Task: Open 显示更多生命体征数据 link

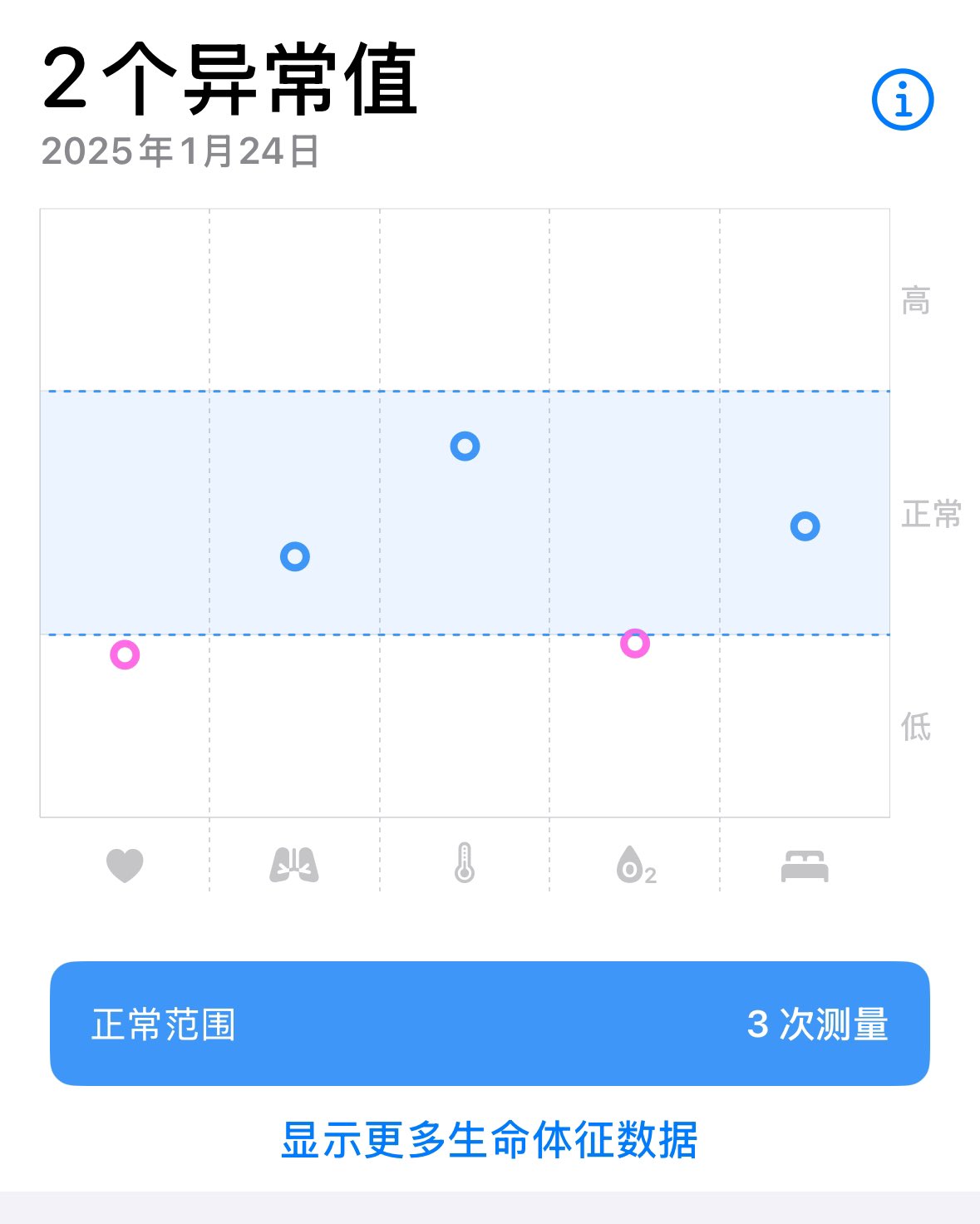Action: tap(489, 1140)
